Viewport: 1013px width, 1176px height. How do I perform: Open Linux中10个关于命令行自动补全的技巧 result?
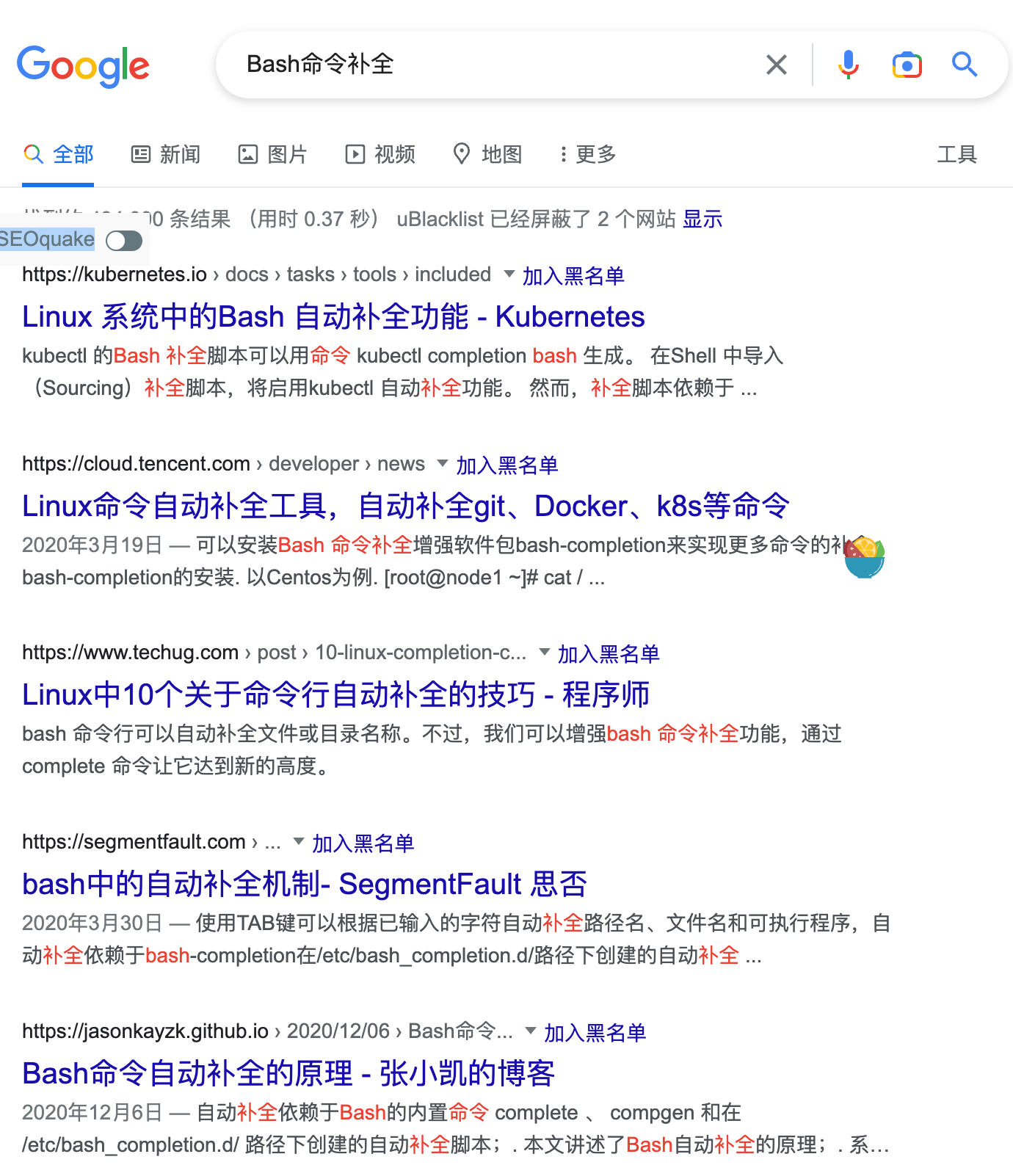click(x=335, y=694)
